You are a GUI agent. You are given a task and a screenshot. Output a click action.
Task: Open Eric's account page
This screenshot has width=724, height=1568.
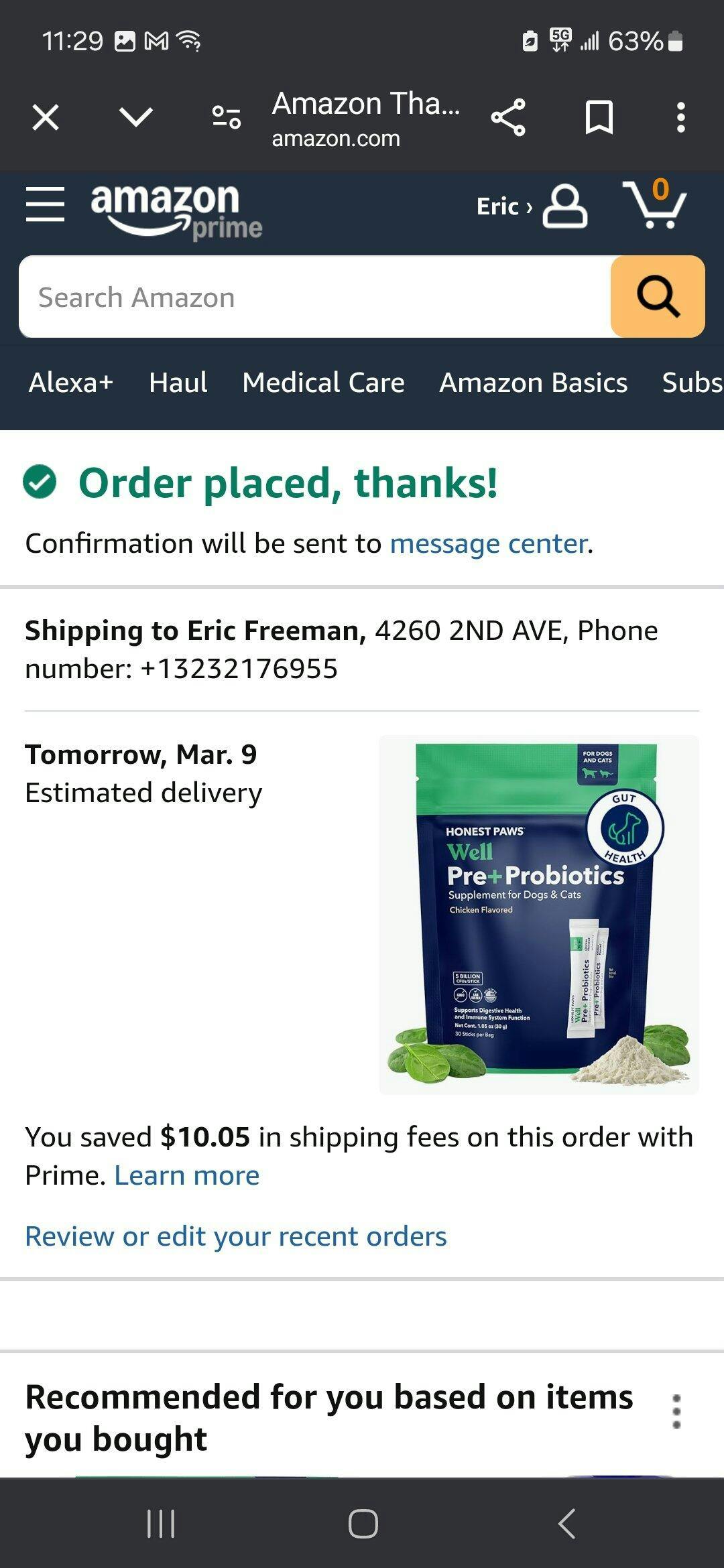531,206
